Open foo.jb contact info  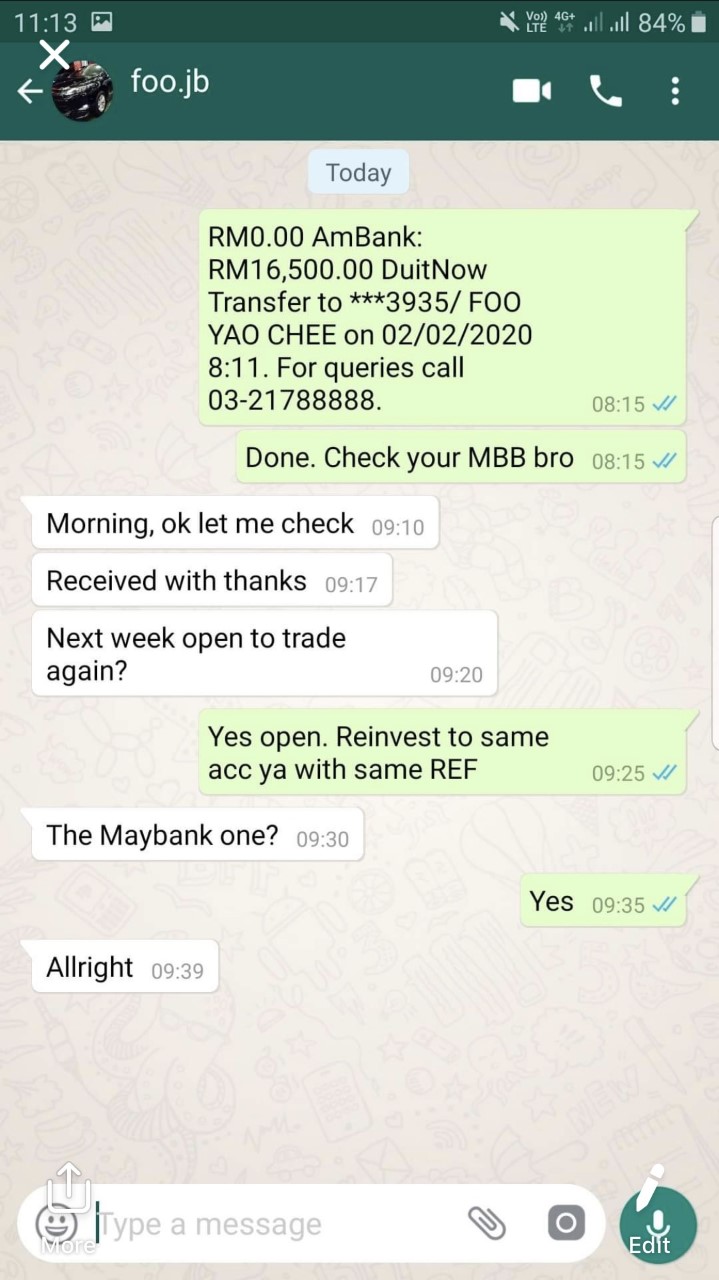170,81
